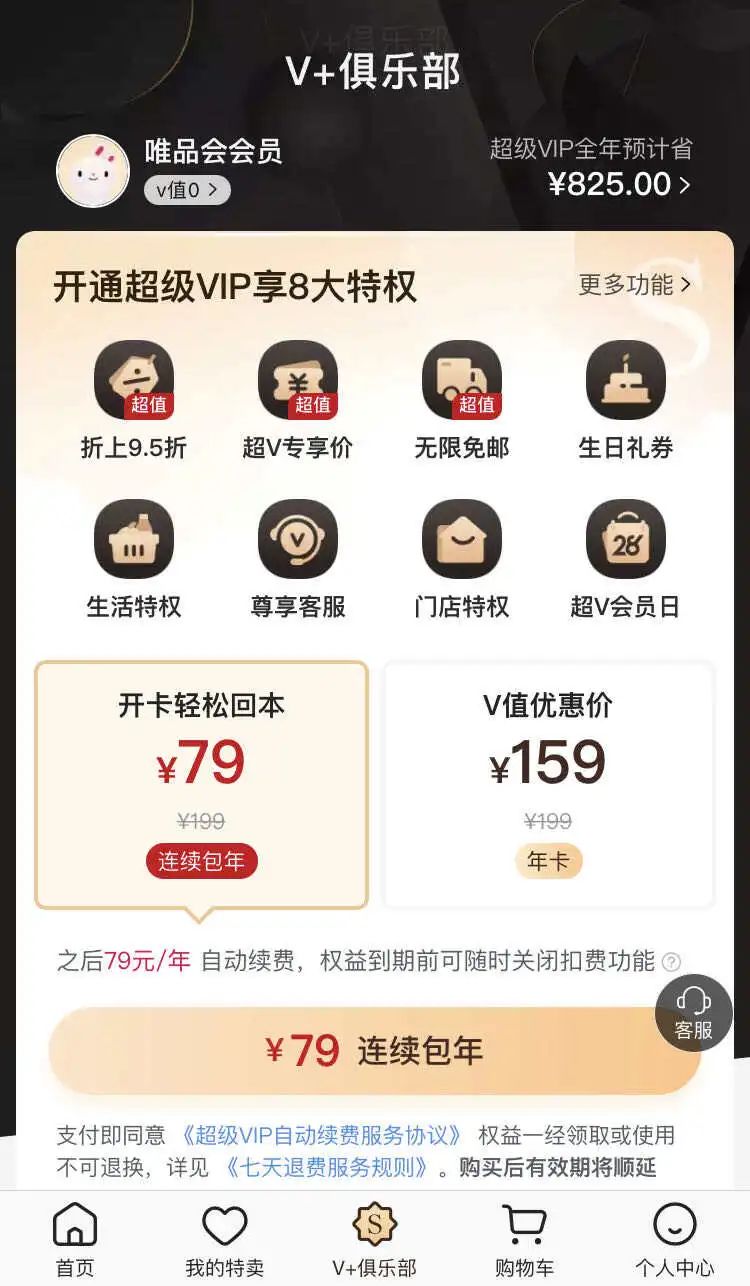This screenshot has width=750, height=1286.
Task: View the ¥825.00 estimated yearly savings
Action: click(619, 184)
